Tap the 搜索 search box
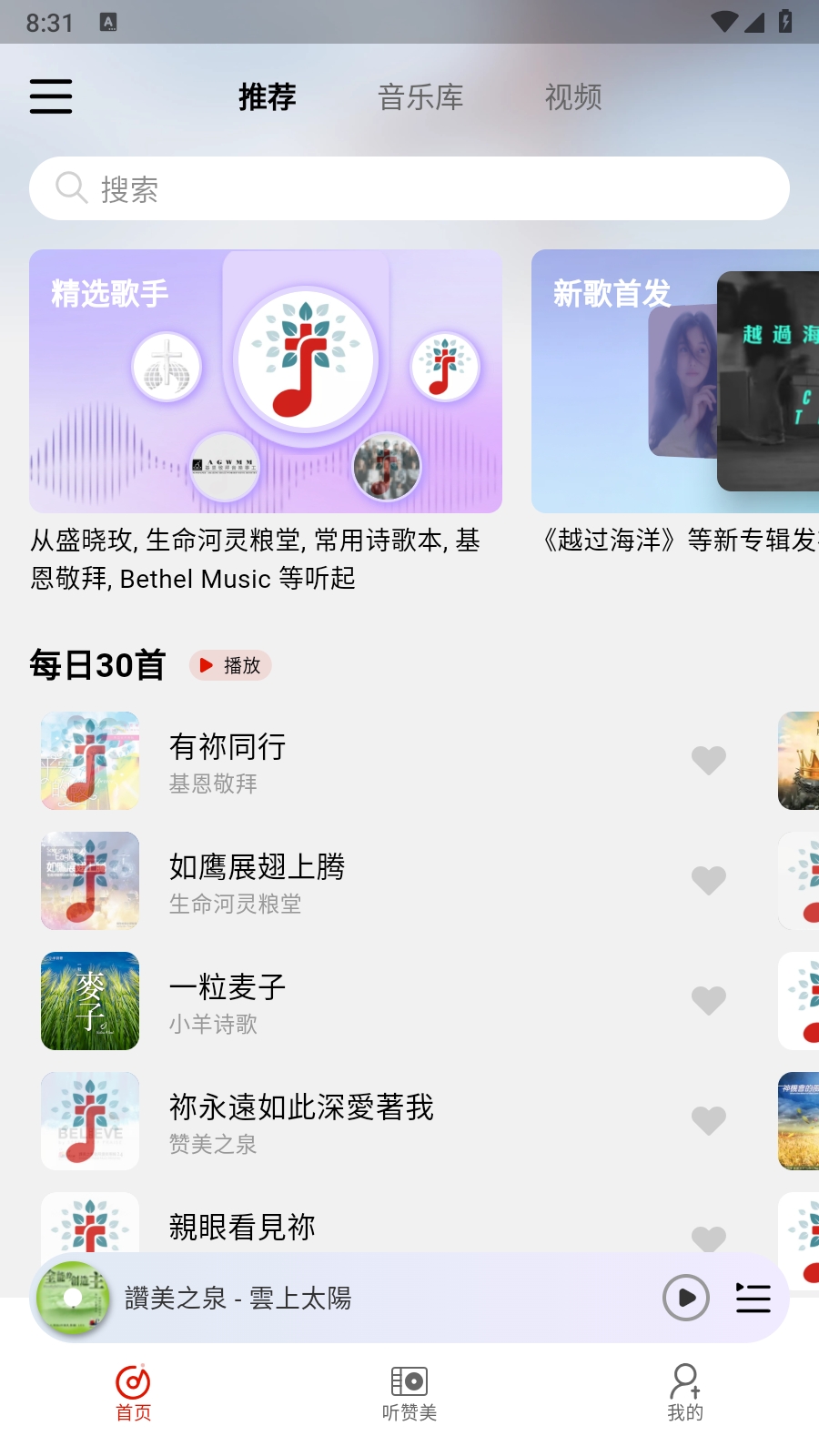 click(x=409, y=188)
